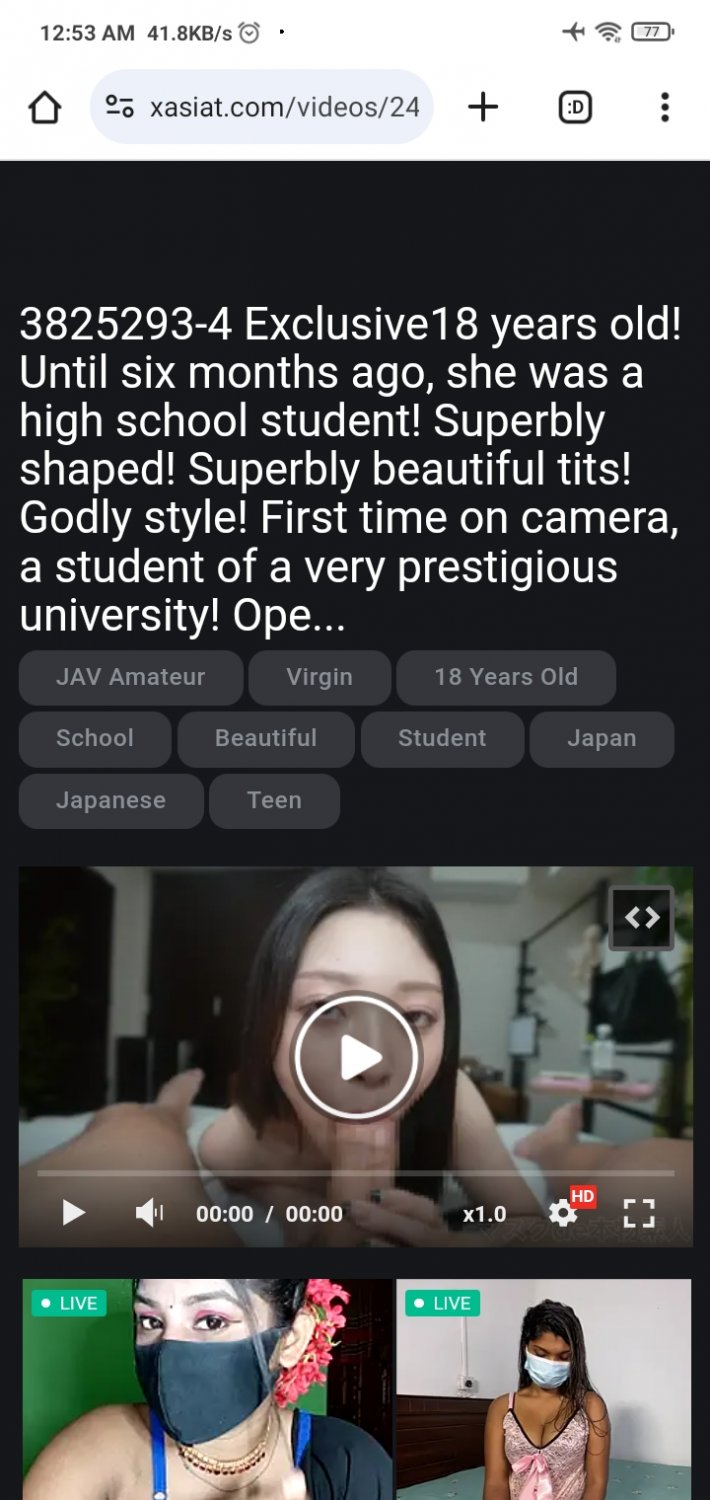
Task: Change the x1.0 playback speed
Action: pyautogui.click(x=484, y=1214)
